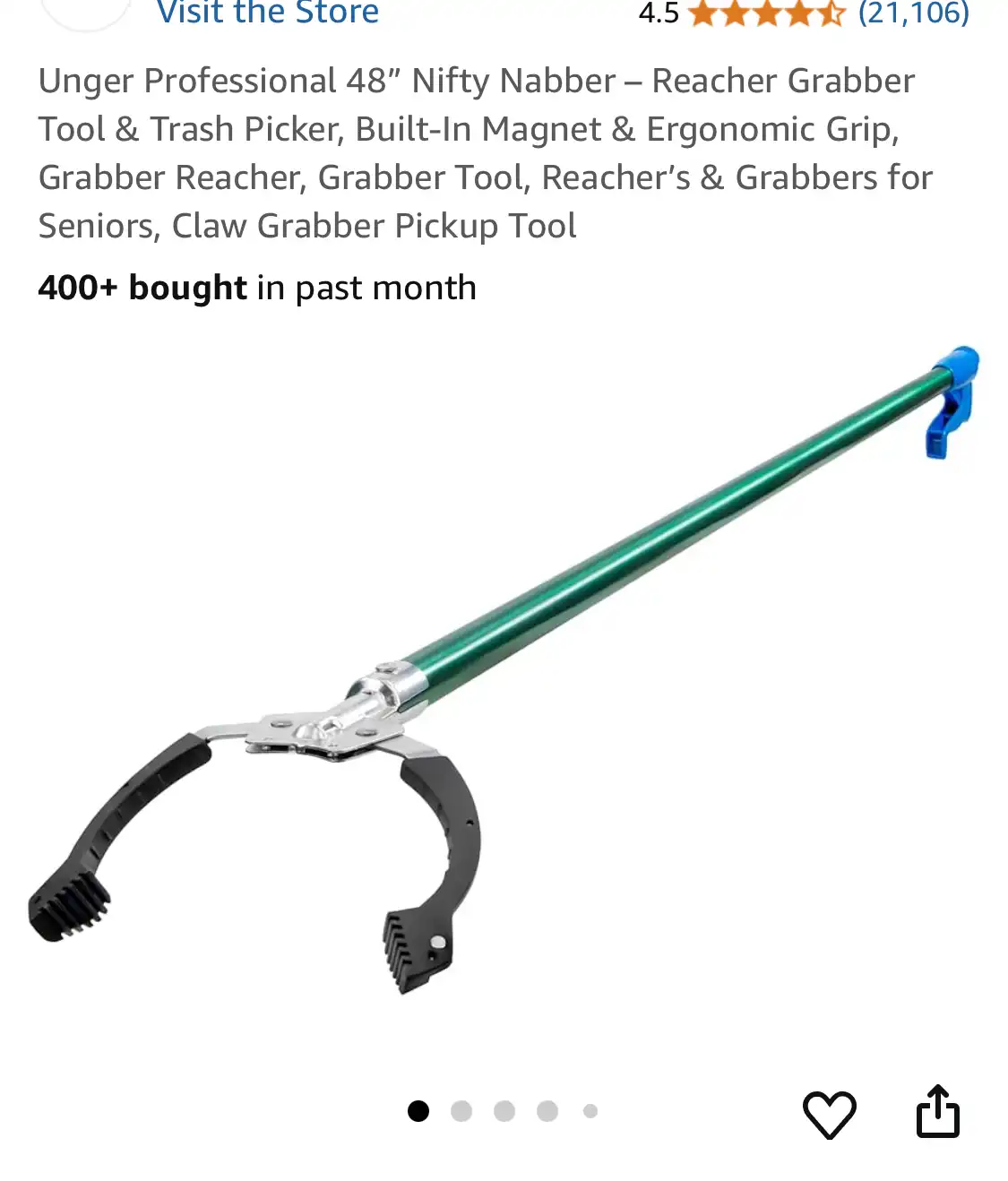The width and height of the screenshot is (1008, 1181).
Task: Open the Visit the Store link
Action: tap(267, 13)
